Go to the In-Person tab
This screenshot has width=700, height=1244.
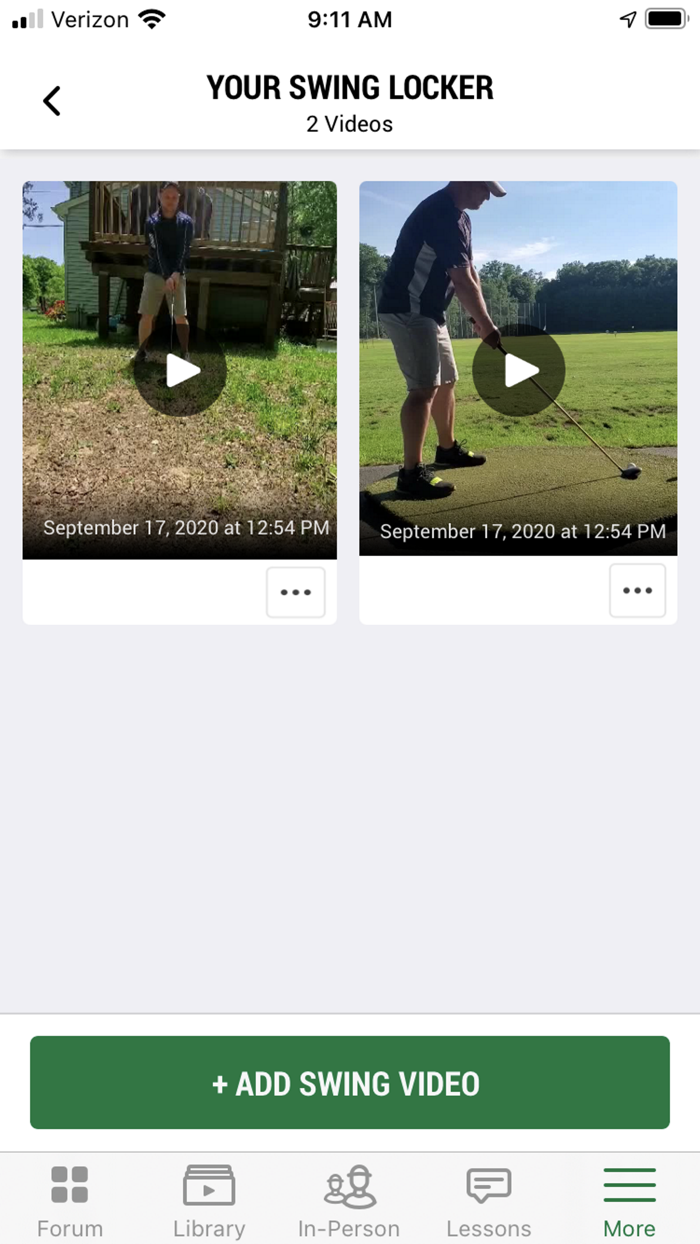click(349, 1202)
